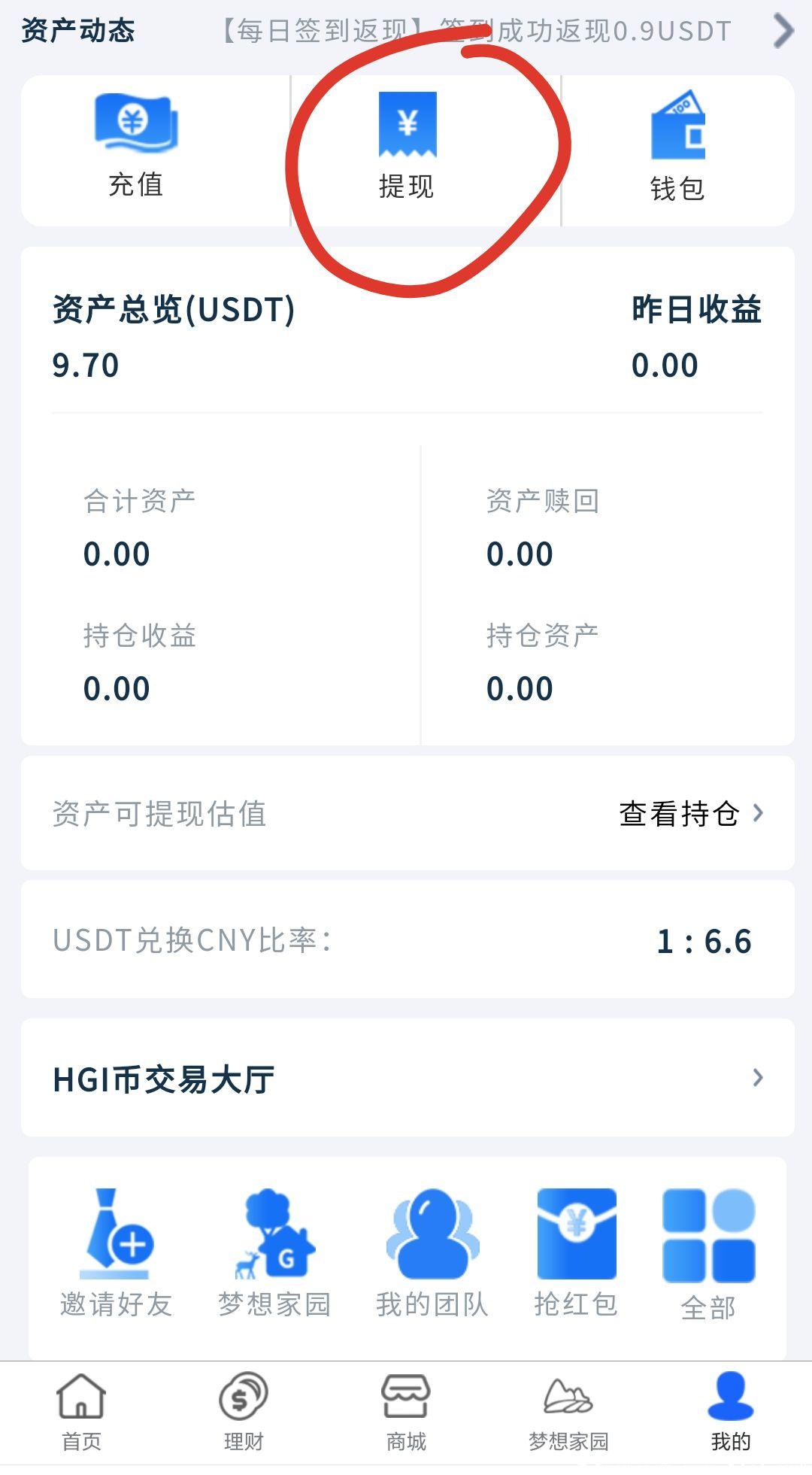Select the 我的 profile tab
Screen dimensions: 812x1475
(731, 1412)
